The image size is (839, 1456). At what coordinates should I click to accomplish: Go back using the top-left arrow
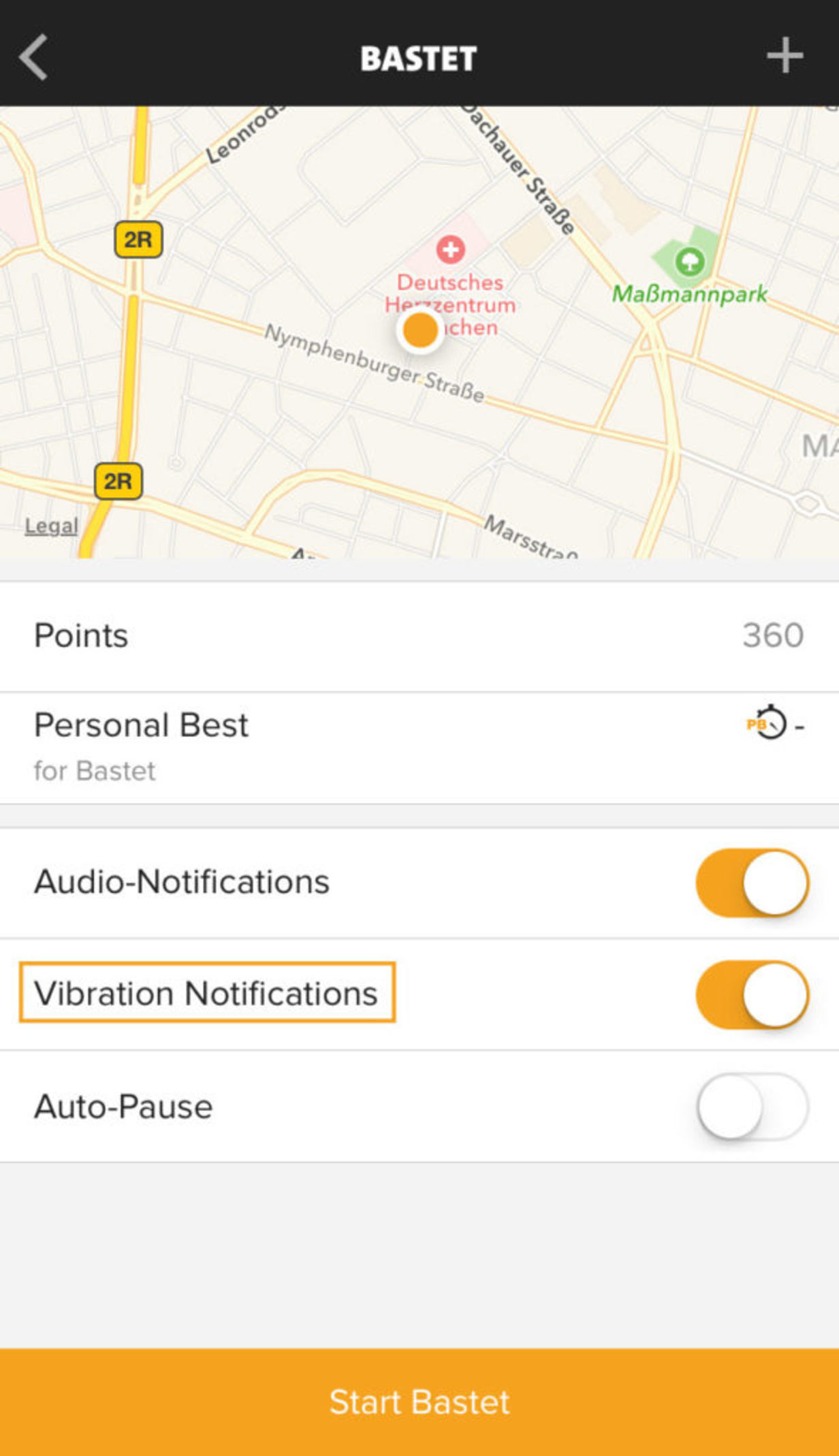pyautogui.click(x=33, y=57)
